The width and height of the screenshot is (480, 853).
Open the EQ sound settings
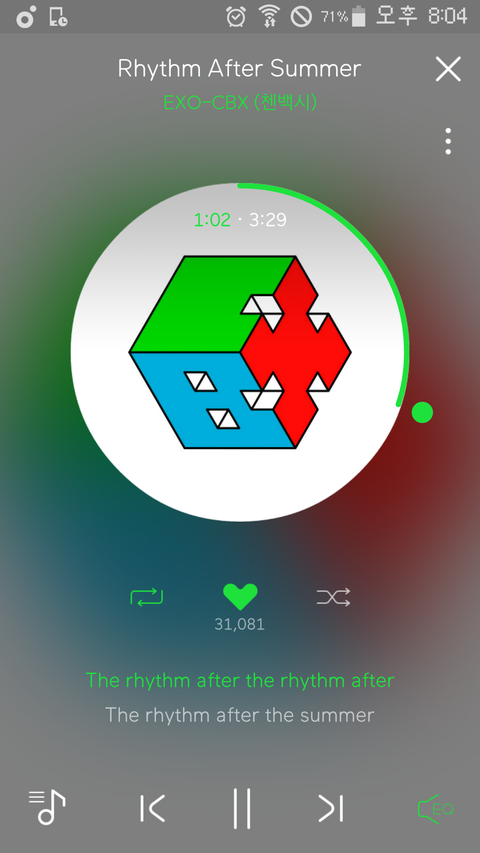[435, 808]
